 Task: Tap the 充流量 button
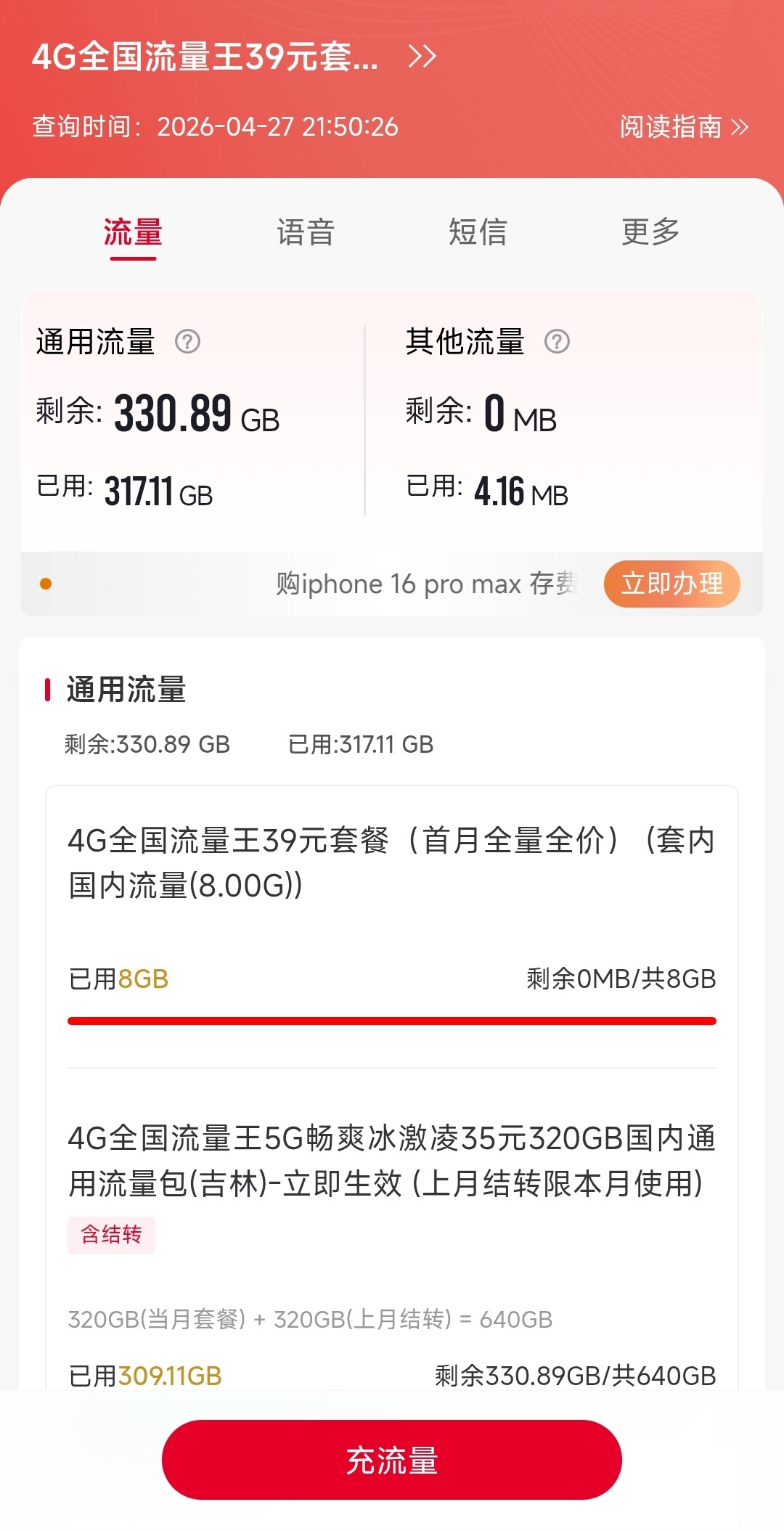[392, 1460]
